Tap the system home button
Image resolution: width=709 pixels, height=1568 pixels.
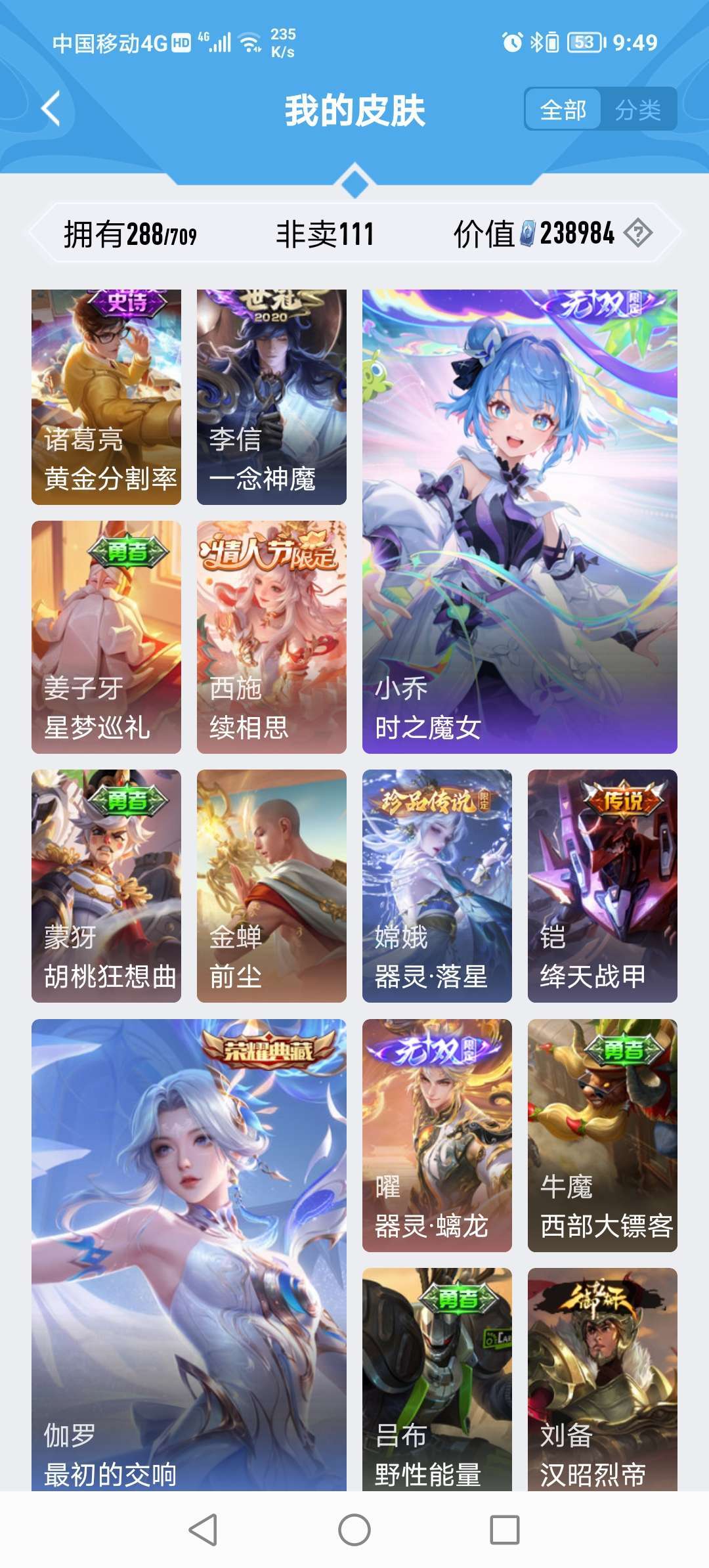354,1530
